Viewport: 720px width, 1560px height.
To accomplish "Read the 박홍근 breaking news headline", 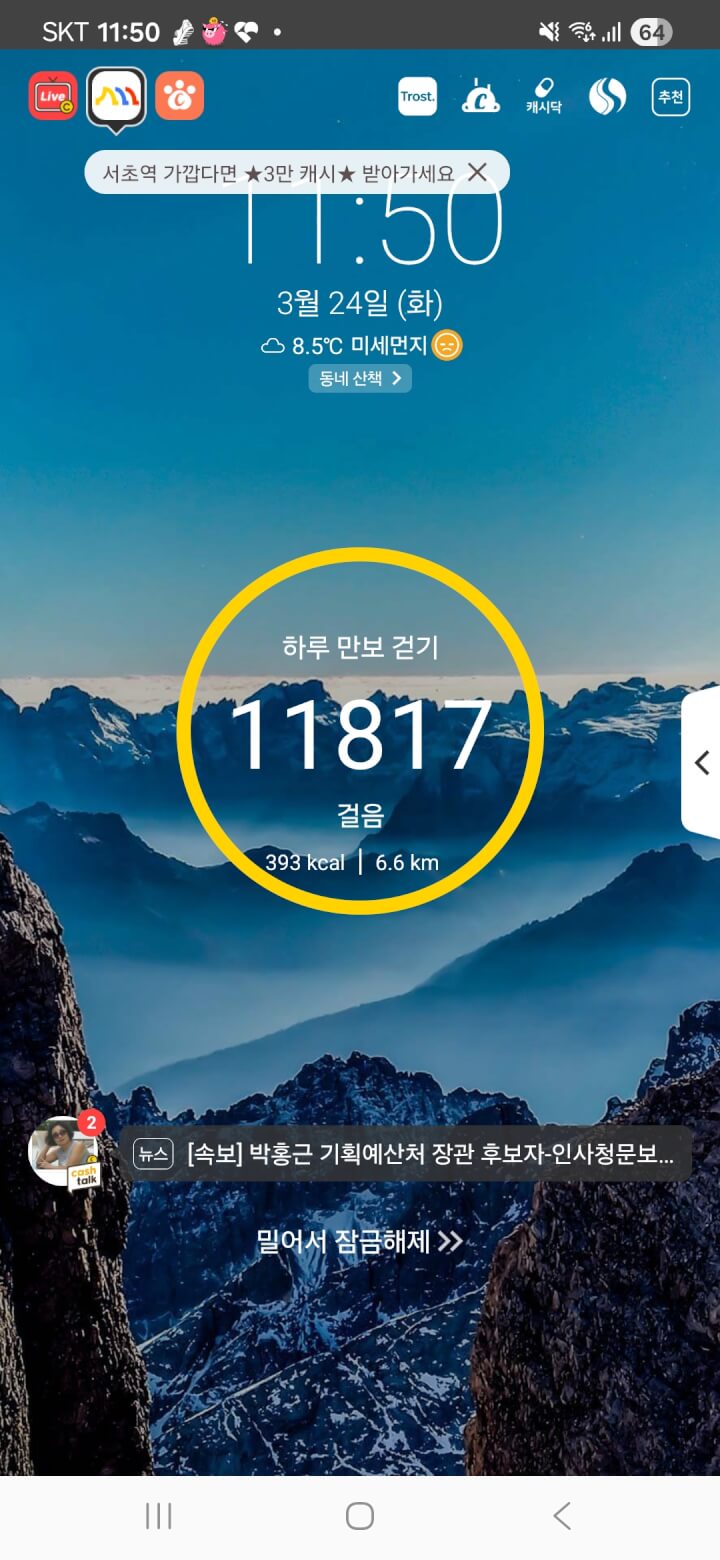I will (x=430, y=1154).
